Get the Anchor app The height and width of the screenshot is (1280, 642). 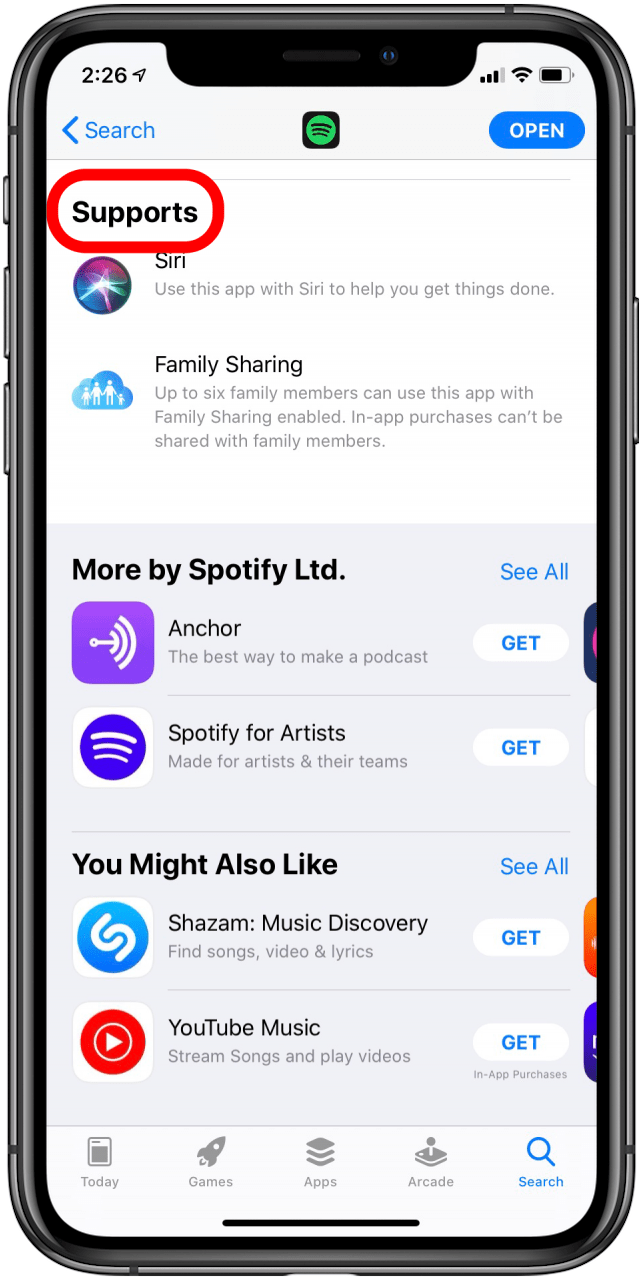(x=520, y=643)
